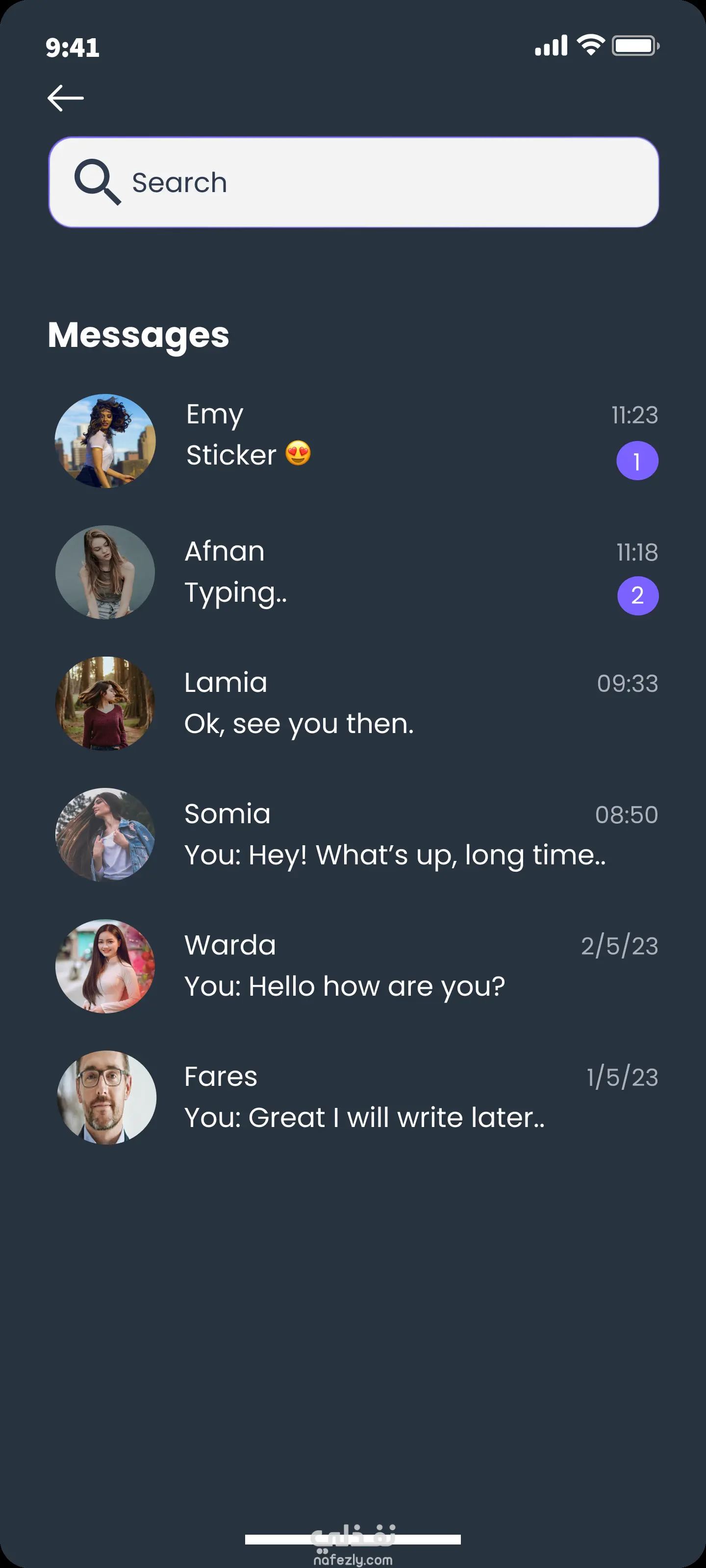Open the chat with Emy
This screenshot has width=706, height=1568.
(353, 441)
